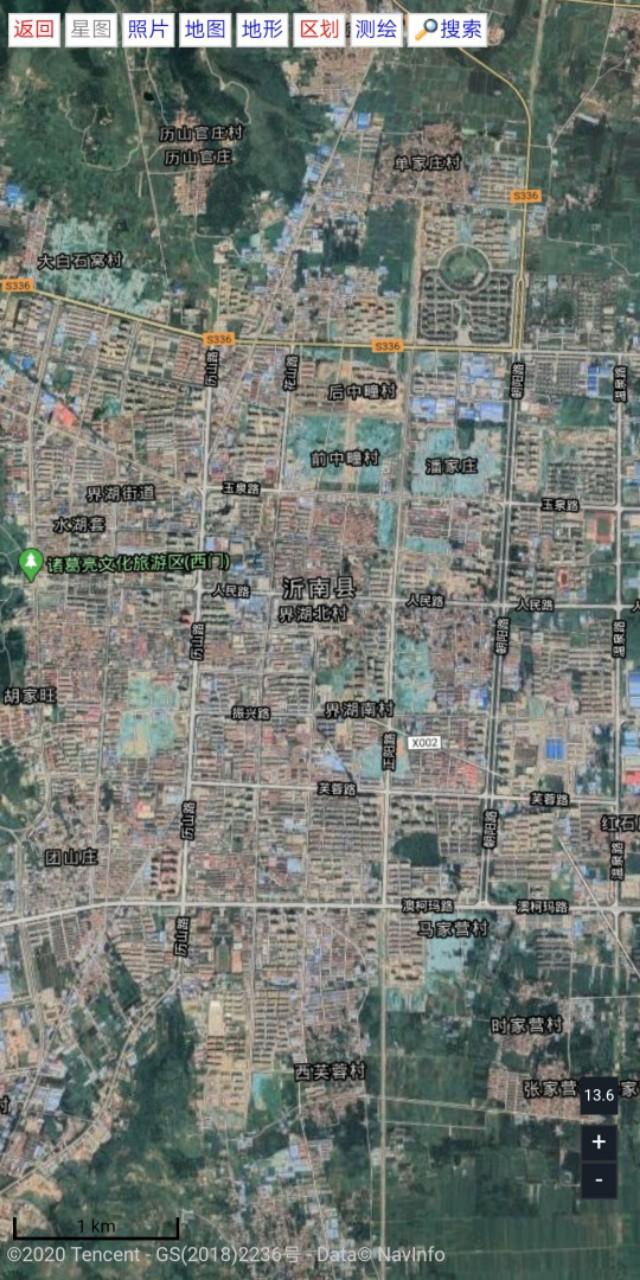The height and width of the screenshot is (1280, 640).
Task: Open the 区划 district boundaries option
Action: point(319,29)
